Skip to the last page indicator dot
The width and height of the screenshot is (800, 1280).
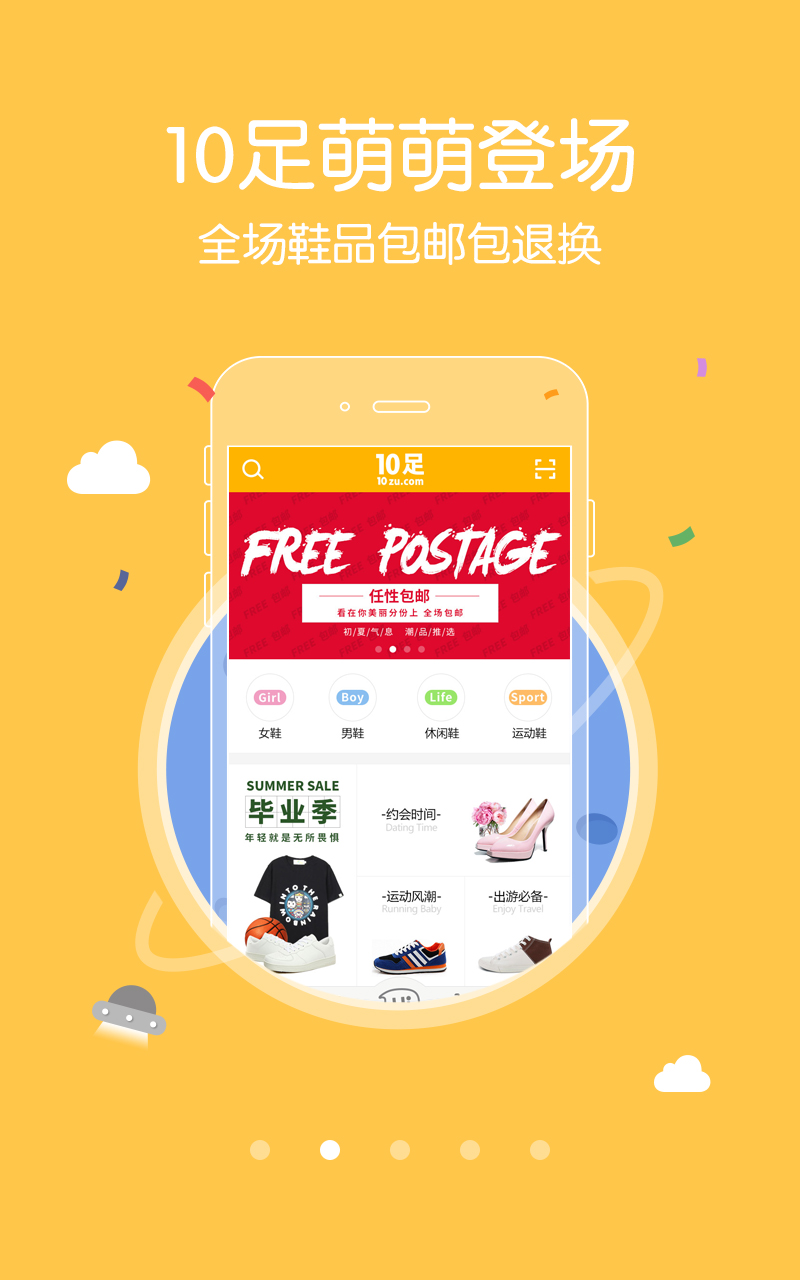click(x=540, y=1150)
